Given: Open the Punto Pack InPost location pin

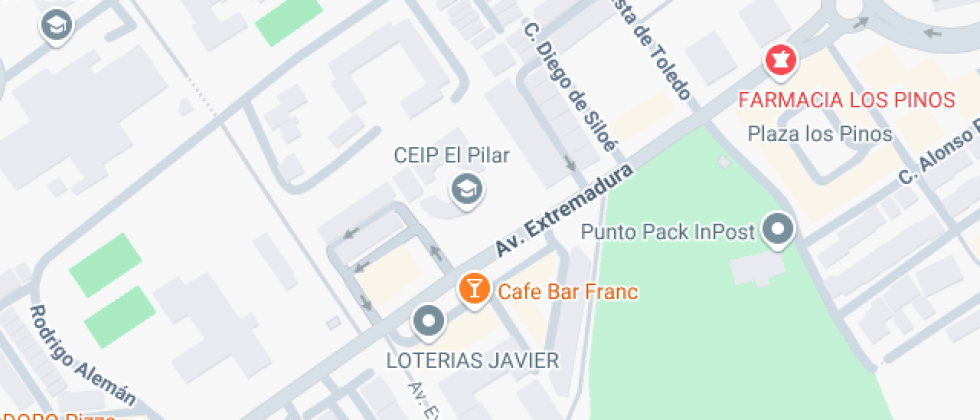Looking at the screenshot, I should pyautogui.click(x=779, y=231).
